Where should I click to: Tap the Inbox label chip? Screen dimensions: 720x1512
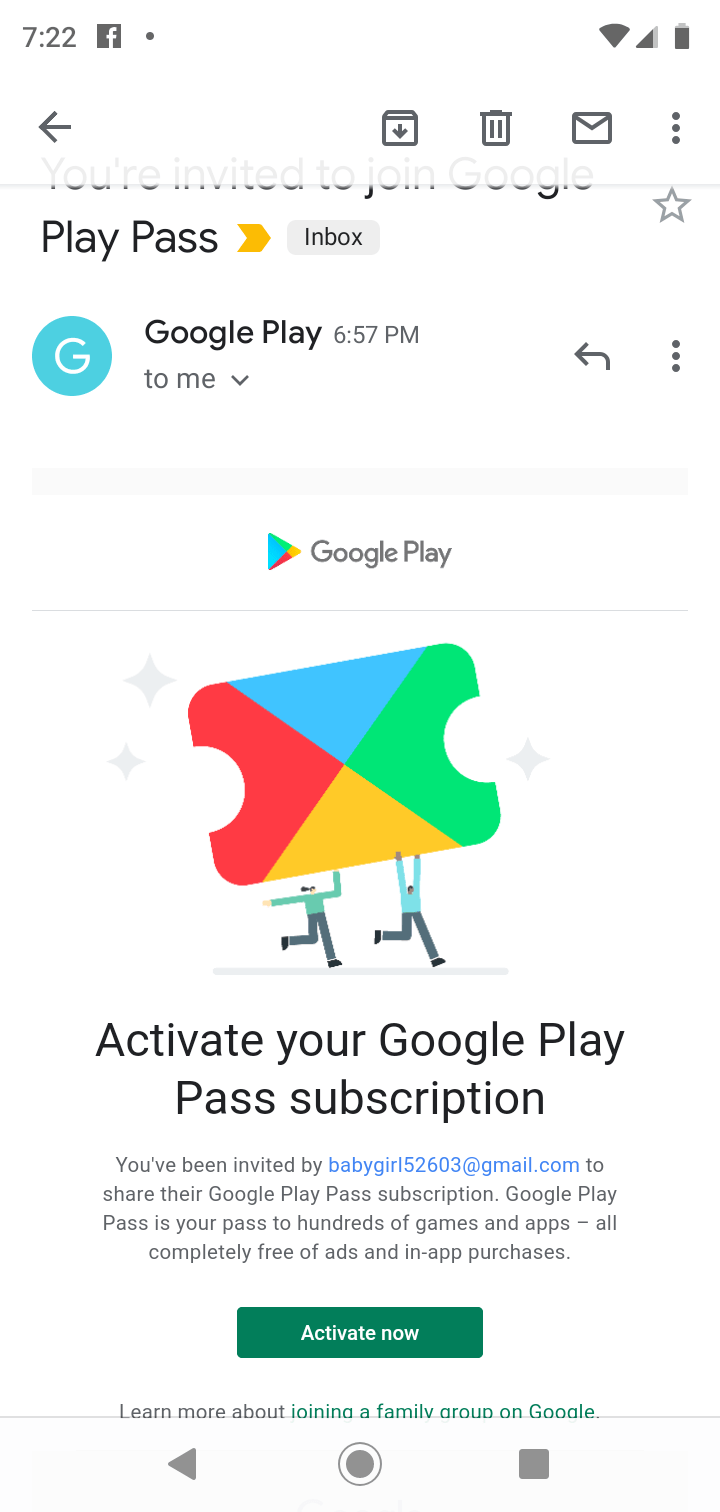point(333,237)
